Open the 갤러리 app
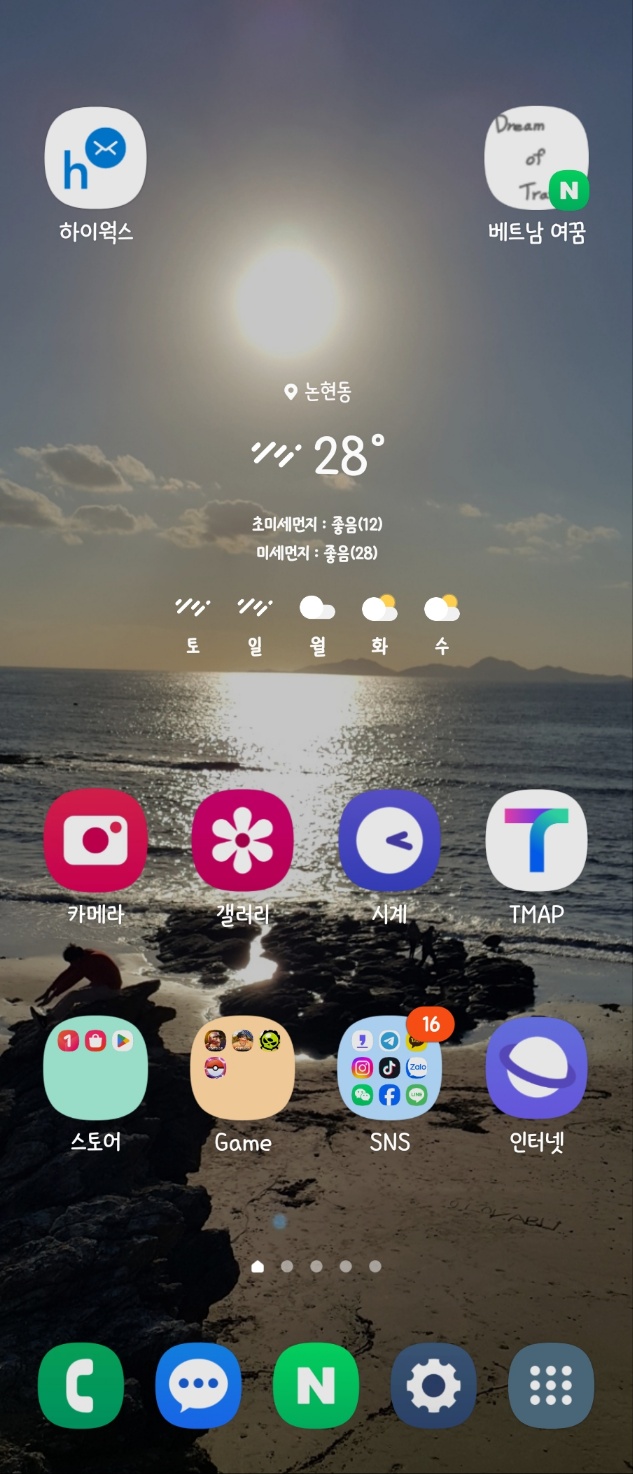Image resolution: width=633 pixels, height=1474 pixels. [x=243, y=840]
